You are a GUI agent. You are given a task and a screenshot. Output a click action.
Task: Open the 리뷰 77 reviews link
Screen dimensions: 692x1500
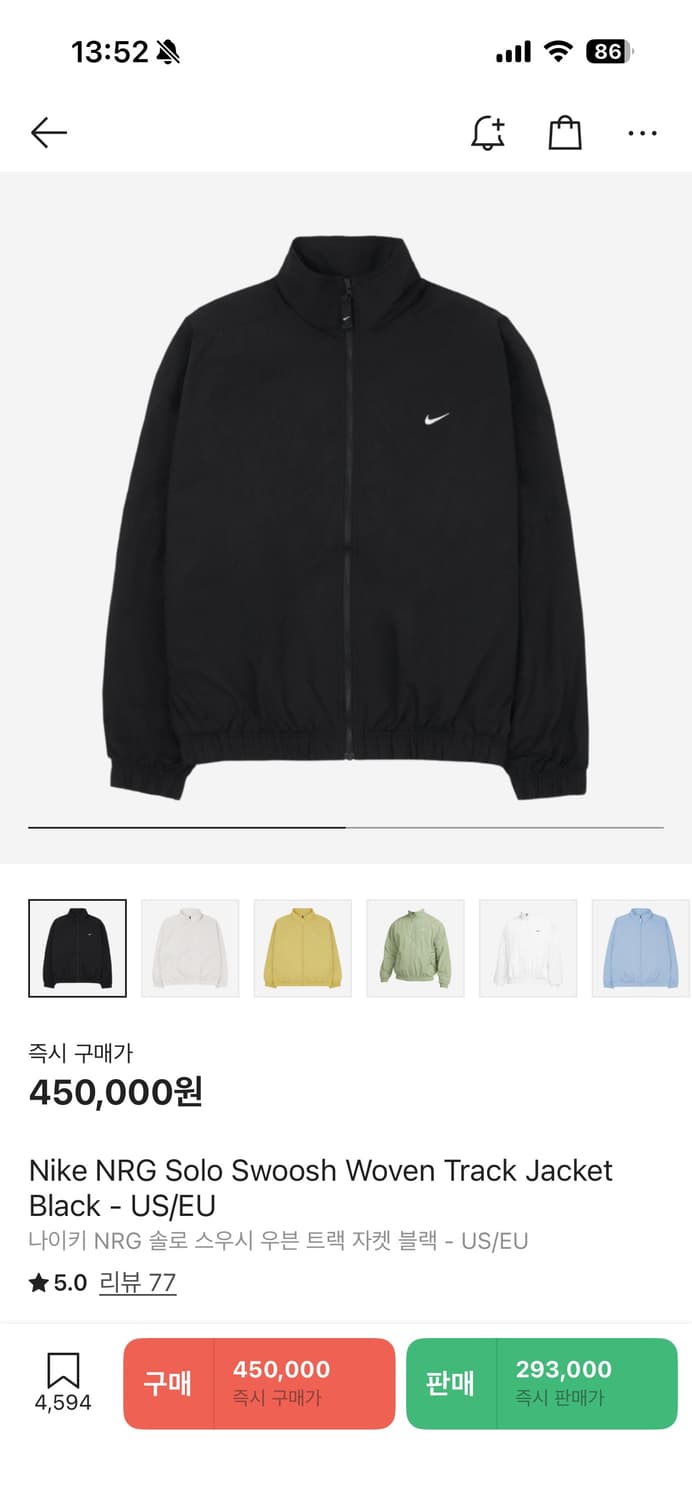[x=137, y=1283]
